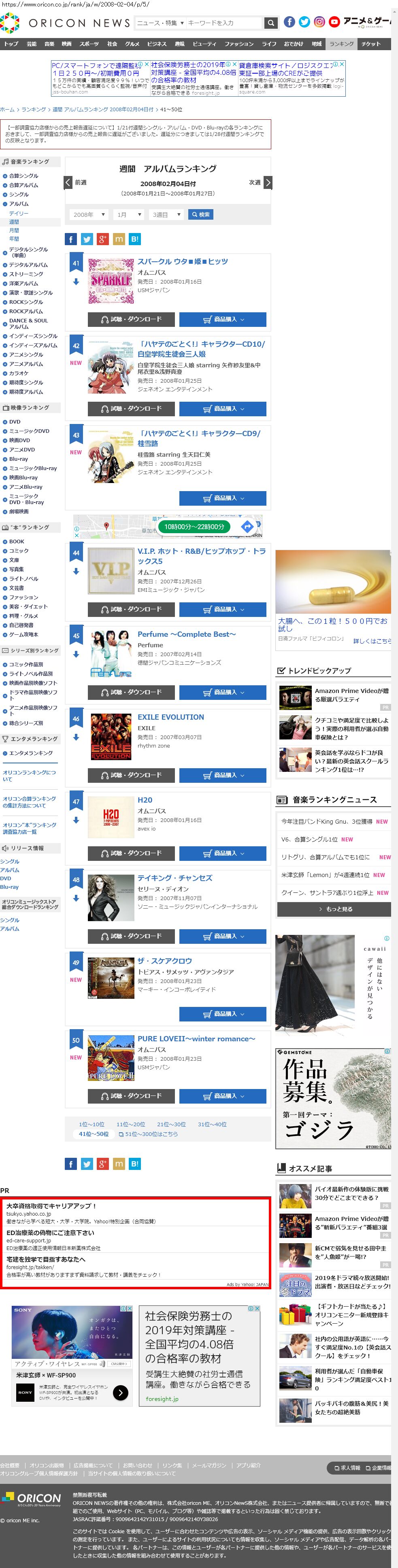Image resolution: width=398 pixels, height=1568 pixels.
Task: Expand the 1月 month dropdown
Action: point(128,215)
